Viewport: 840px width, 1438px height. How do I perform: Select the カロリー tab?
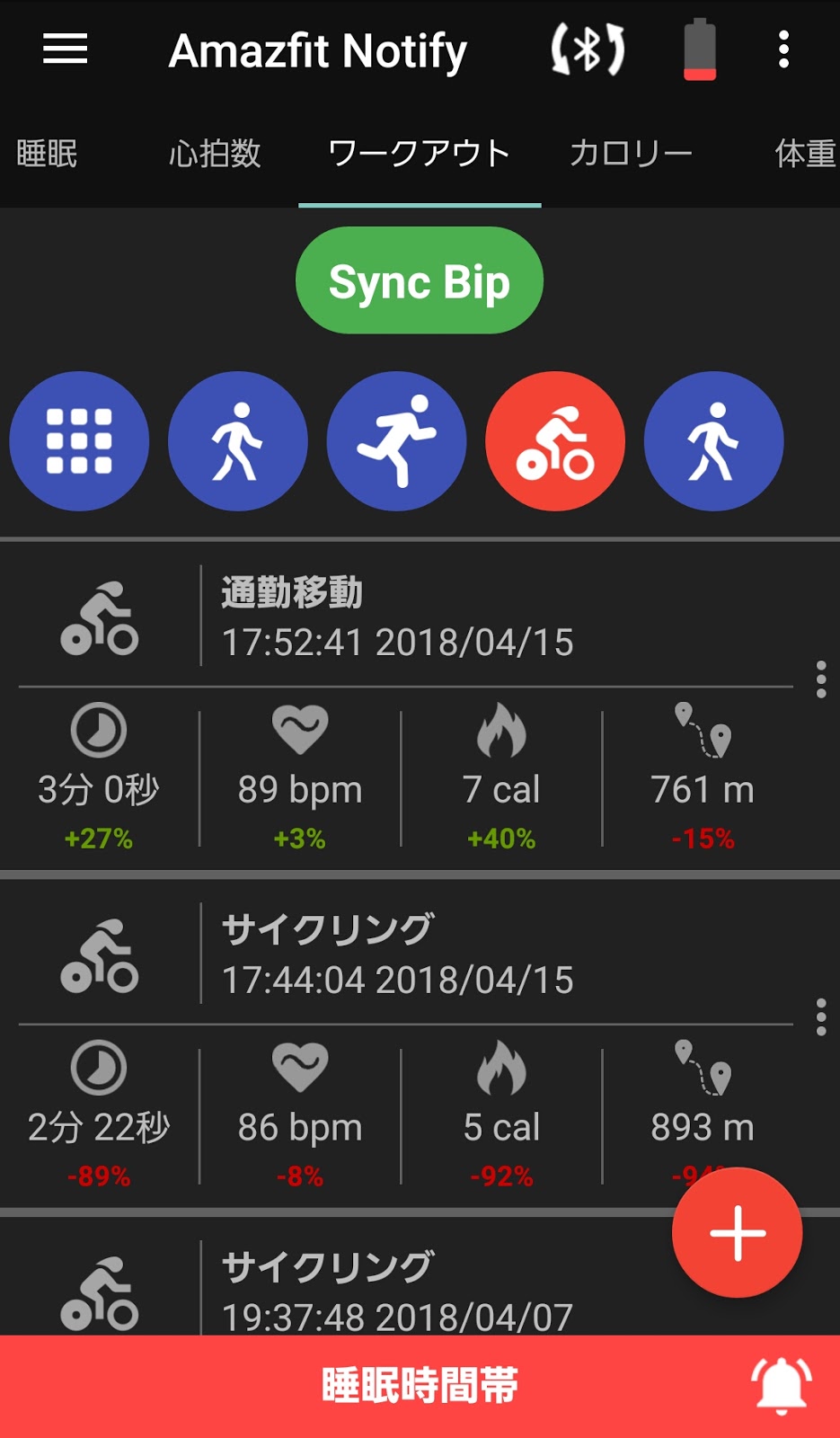coord(631,154)
